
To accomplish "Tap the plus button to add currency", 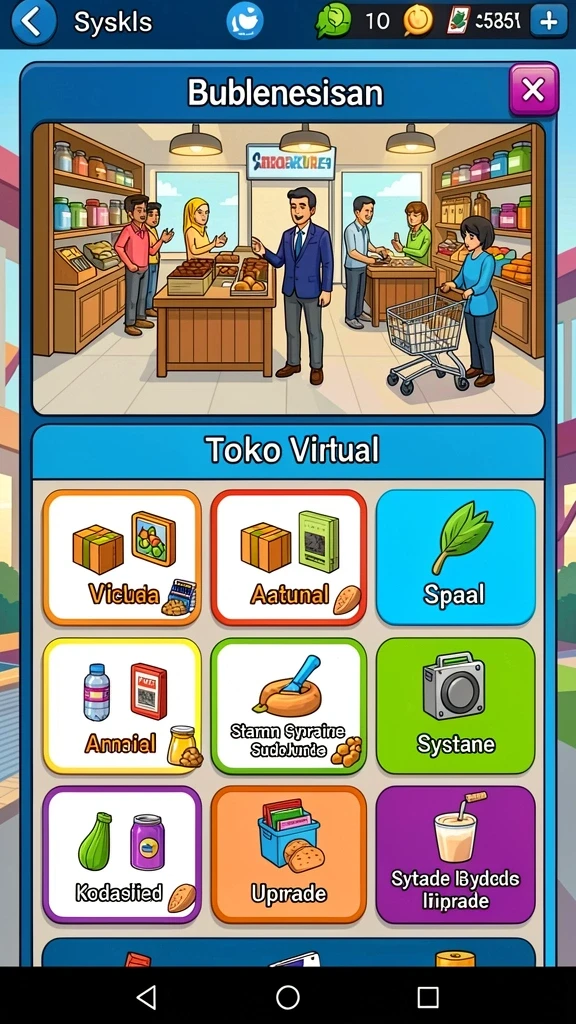I will pos(548,22).
